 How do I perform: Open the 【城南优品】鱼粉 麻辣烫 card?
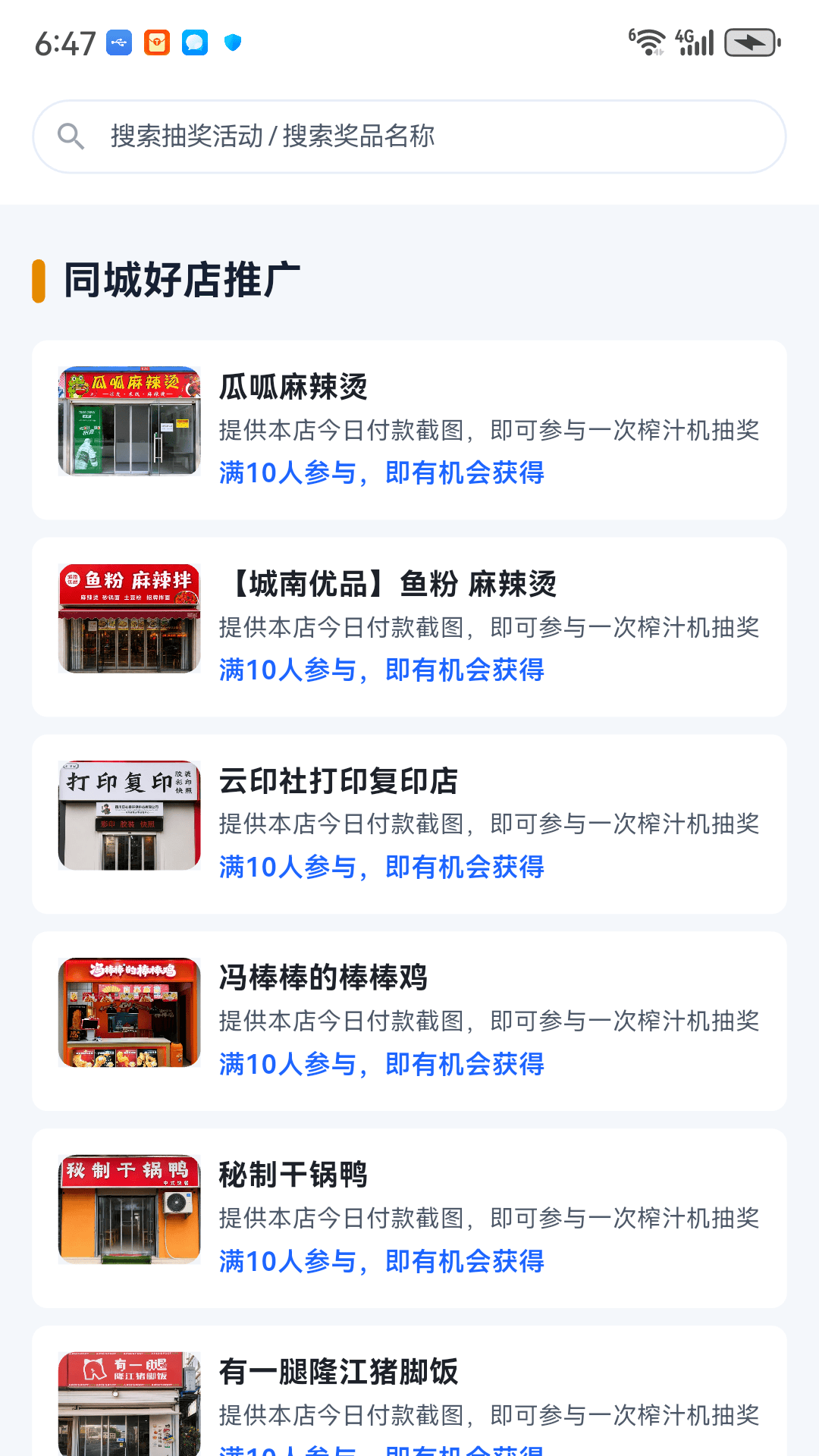point(409,627)
